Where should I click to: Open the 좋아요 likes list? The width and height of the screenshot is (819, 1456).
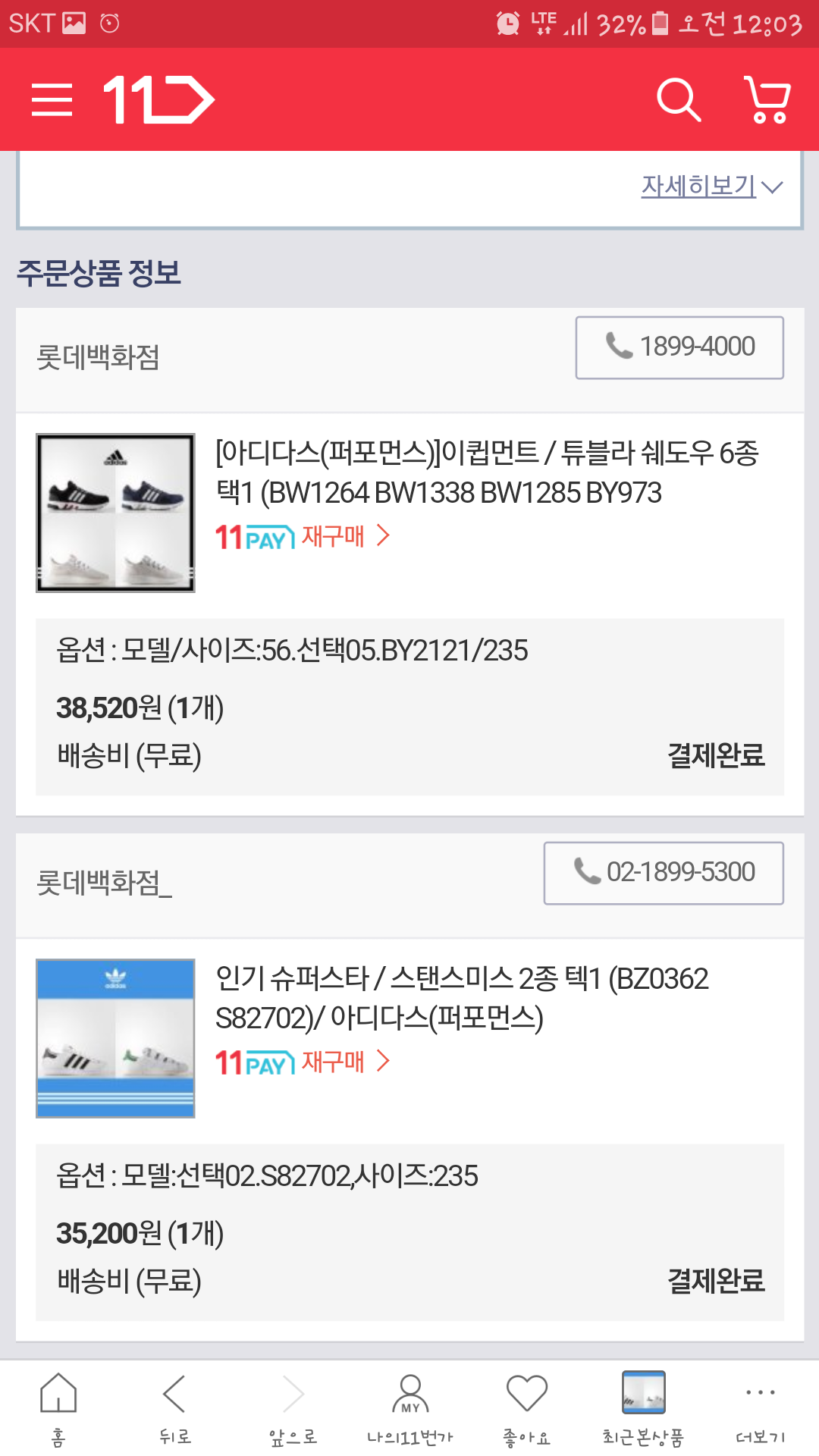coord(527,1407)
